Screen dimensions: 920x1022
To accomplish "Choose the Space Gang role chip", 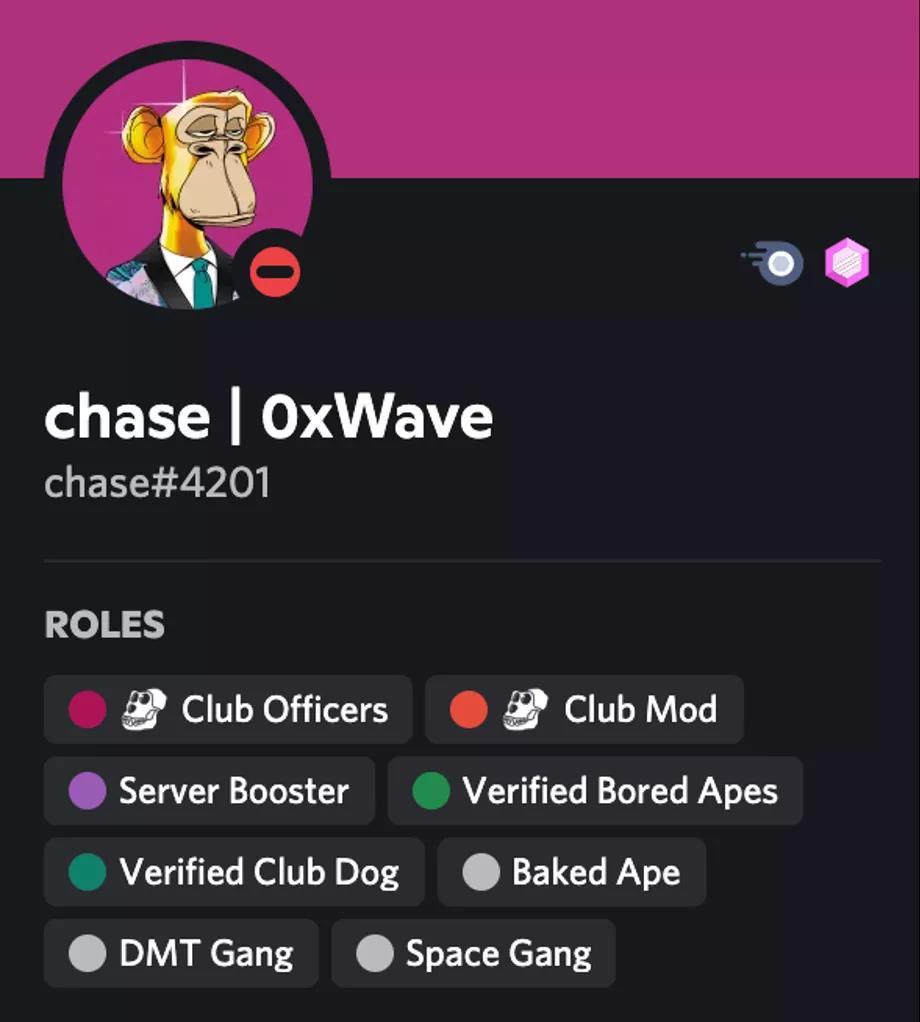I will [473, 953].
